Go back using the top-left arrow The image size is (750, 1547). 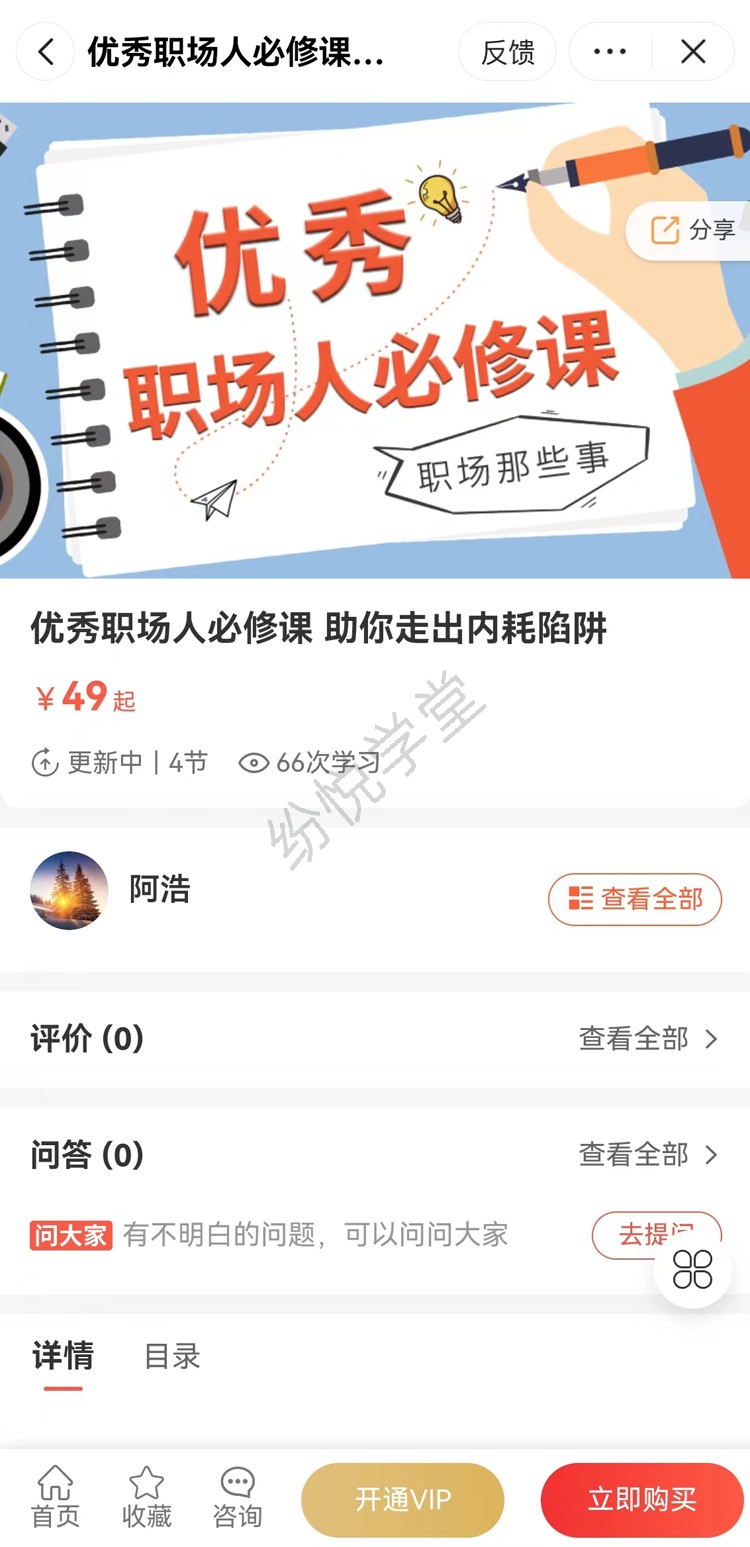(45, 52)
